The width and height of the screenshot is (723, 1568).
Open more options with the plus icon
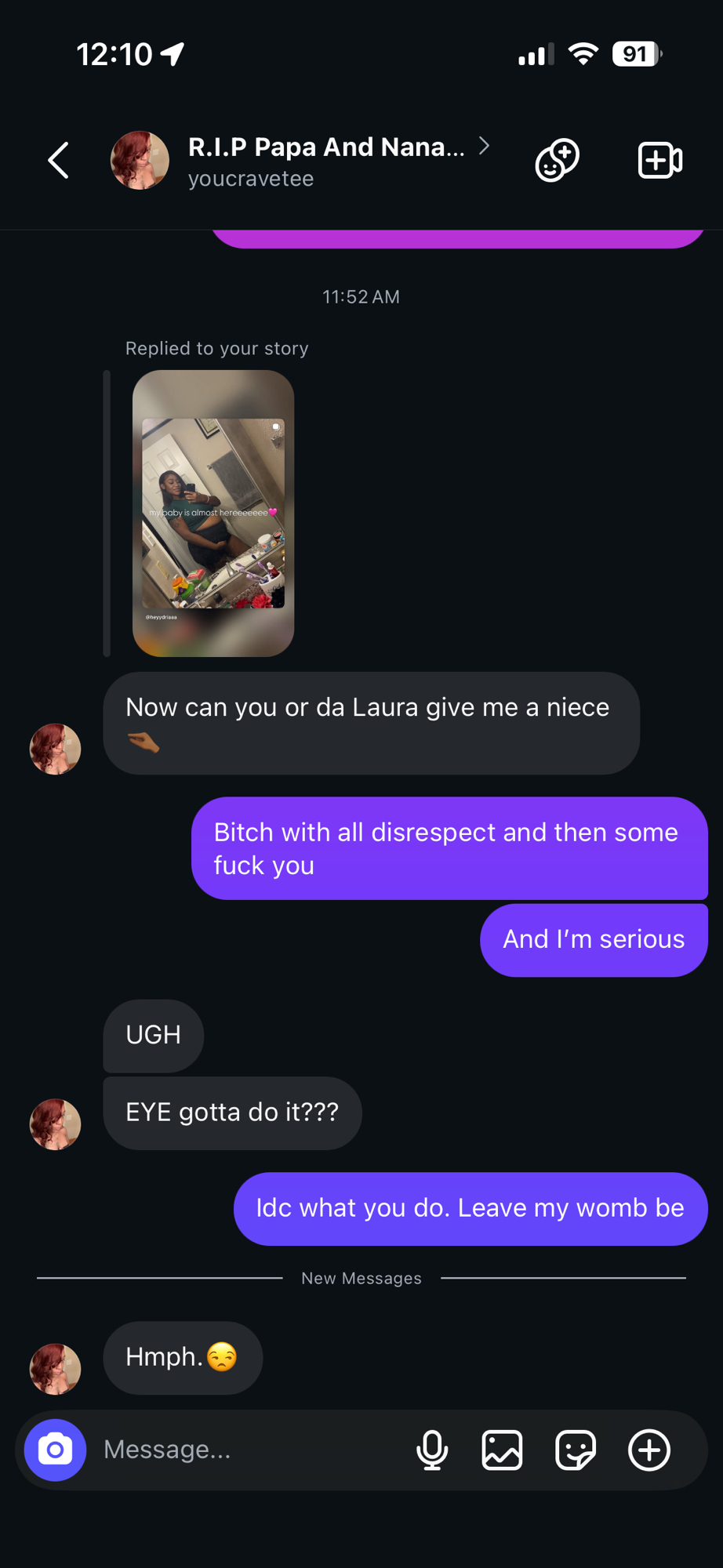point(649,1450)
